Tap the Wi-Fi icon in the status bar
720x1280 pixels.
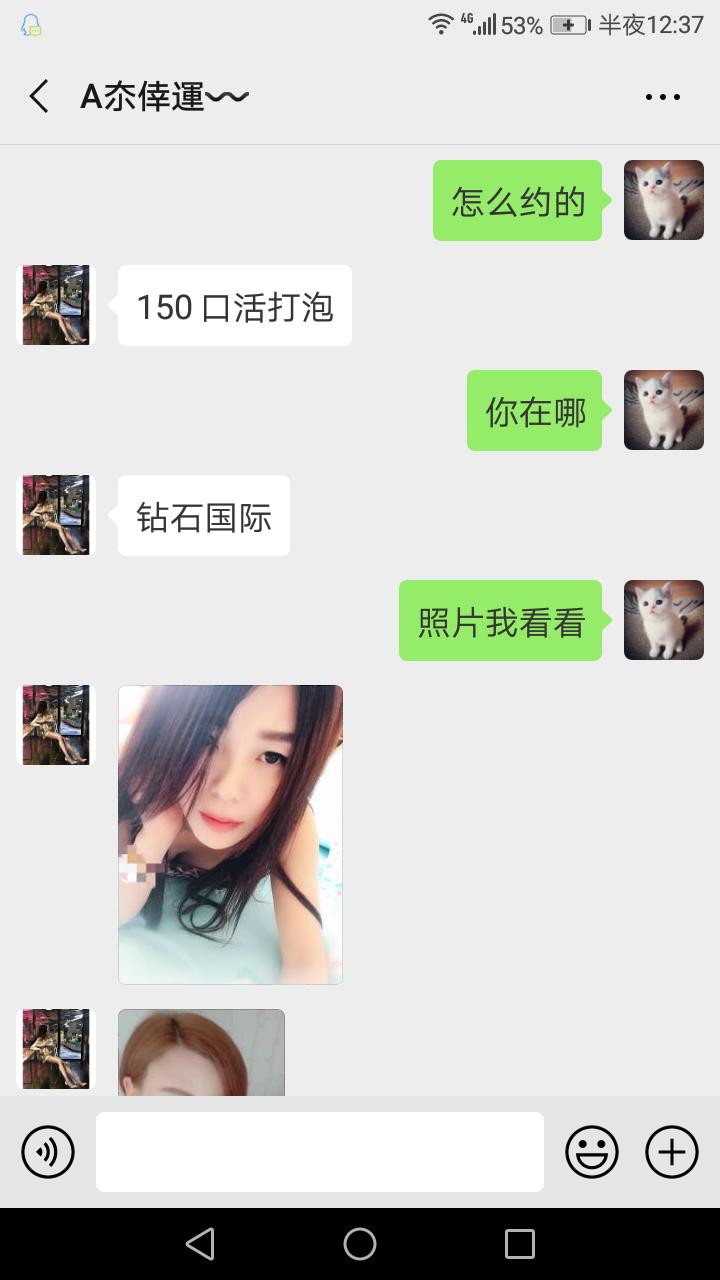(440, 25)
